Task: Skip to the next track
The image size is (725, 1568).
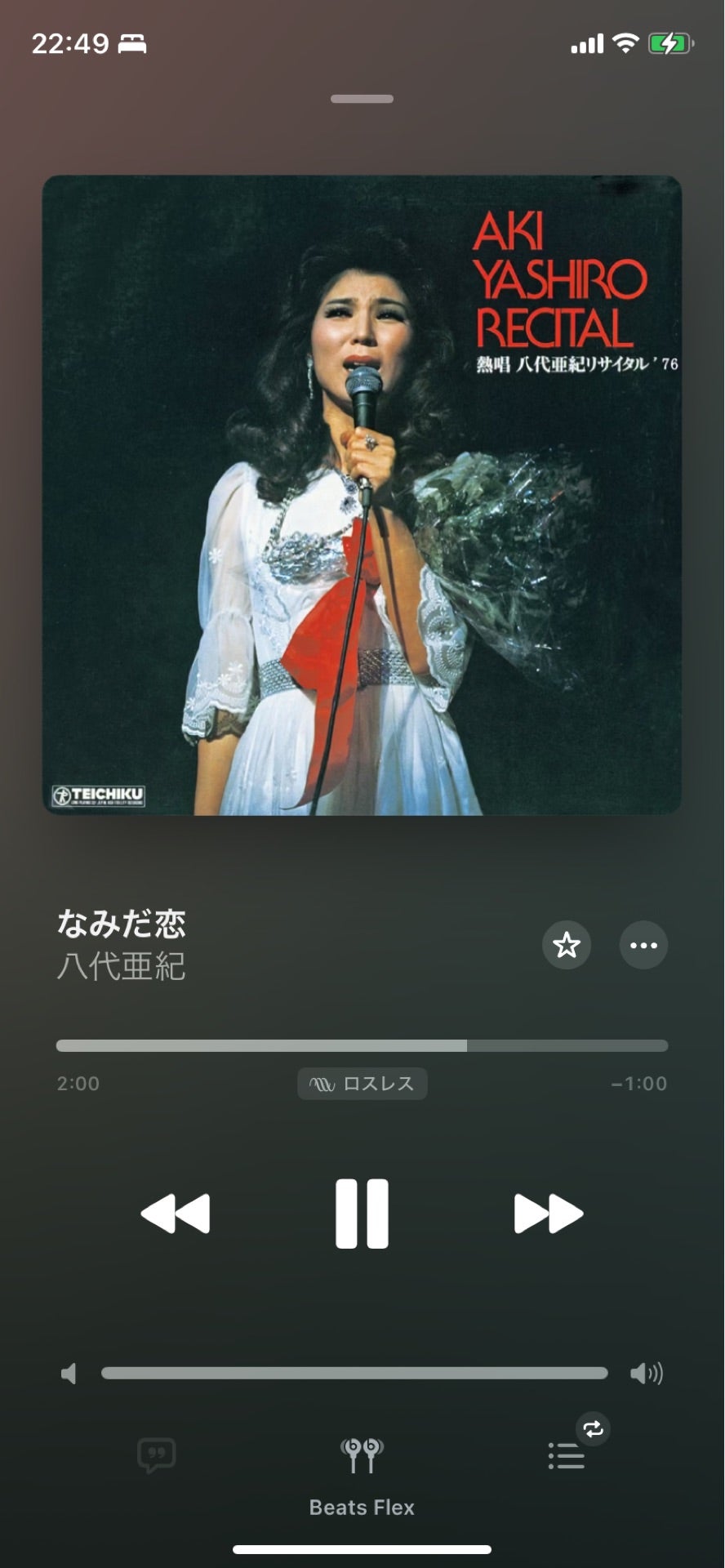Action: click(548, 1214)
